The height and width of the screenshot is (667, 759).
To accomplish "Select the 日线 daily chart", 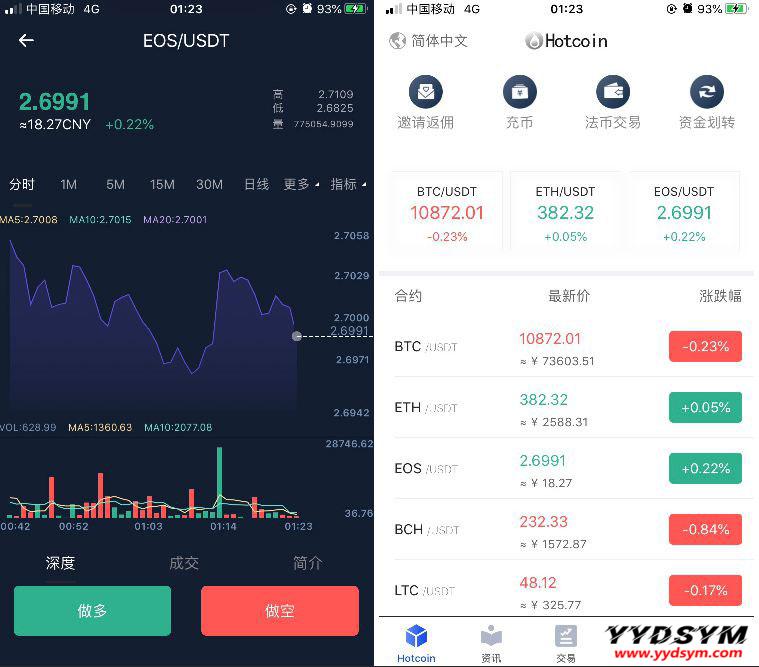I will pyautogui.click(x=256, y=185).
